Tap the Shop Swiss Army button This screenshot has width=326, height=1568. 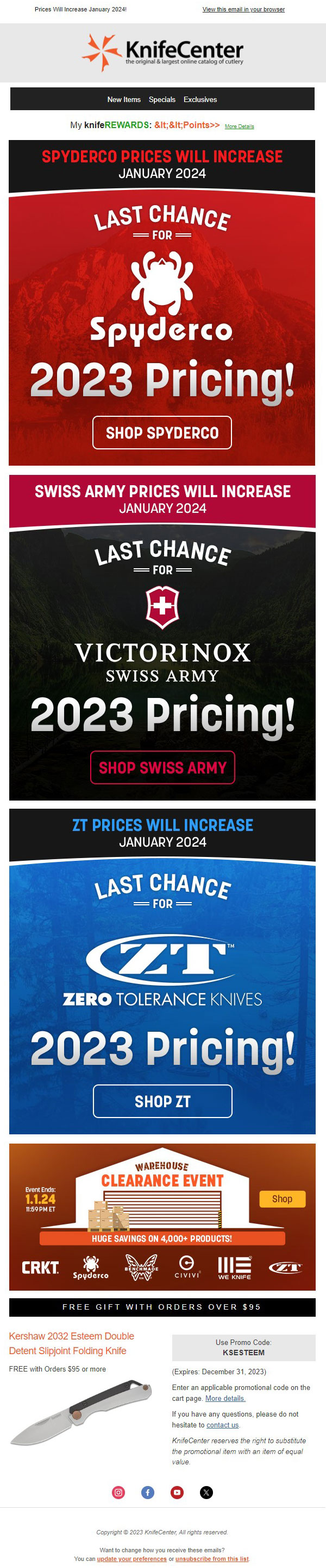162,767
